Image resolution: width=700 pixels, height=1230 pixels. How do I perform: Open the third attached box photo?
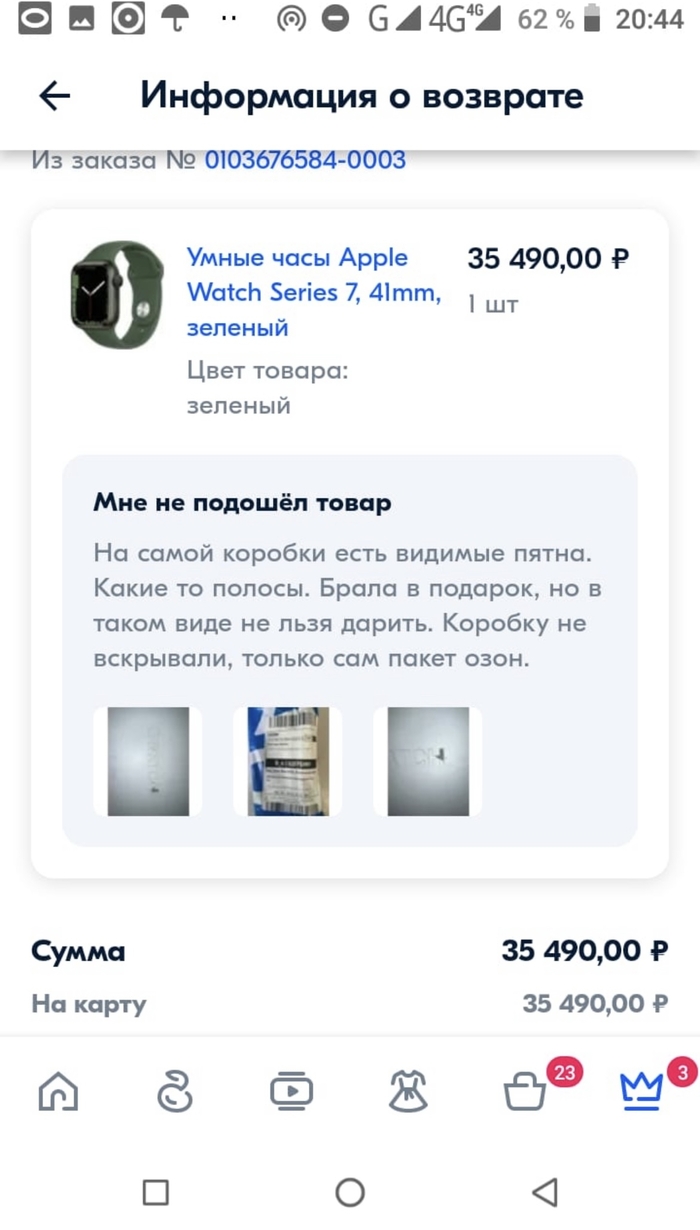point(428,762)
